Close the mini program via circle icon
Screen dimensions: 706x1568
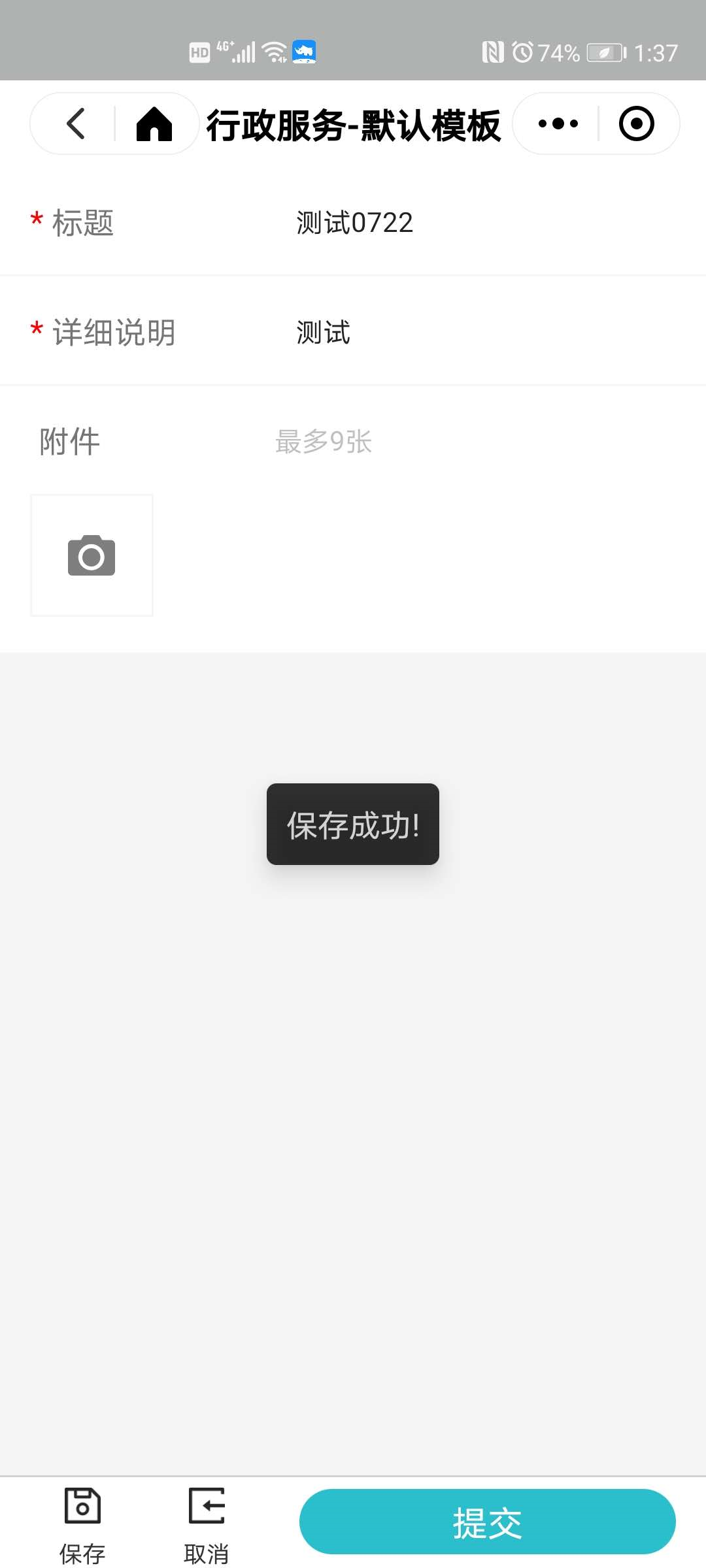[636, 123]
